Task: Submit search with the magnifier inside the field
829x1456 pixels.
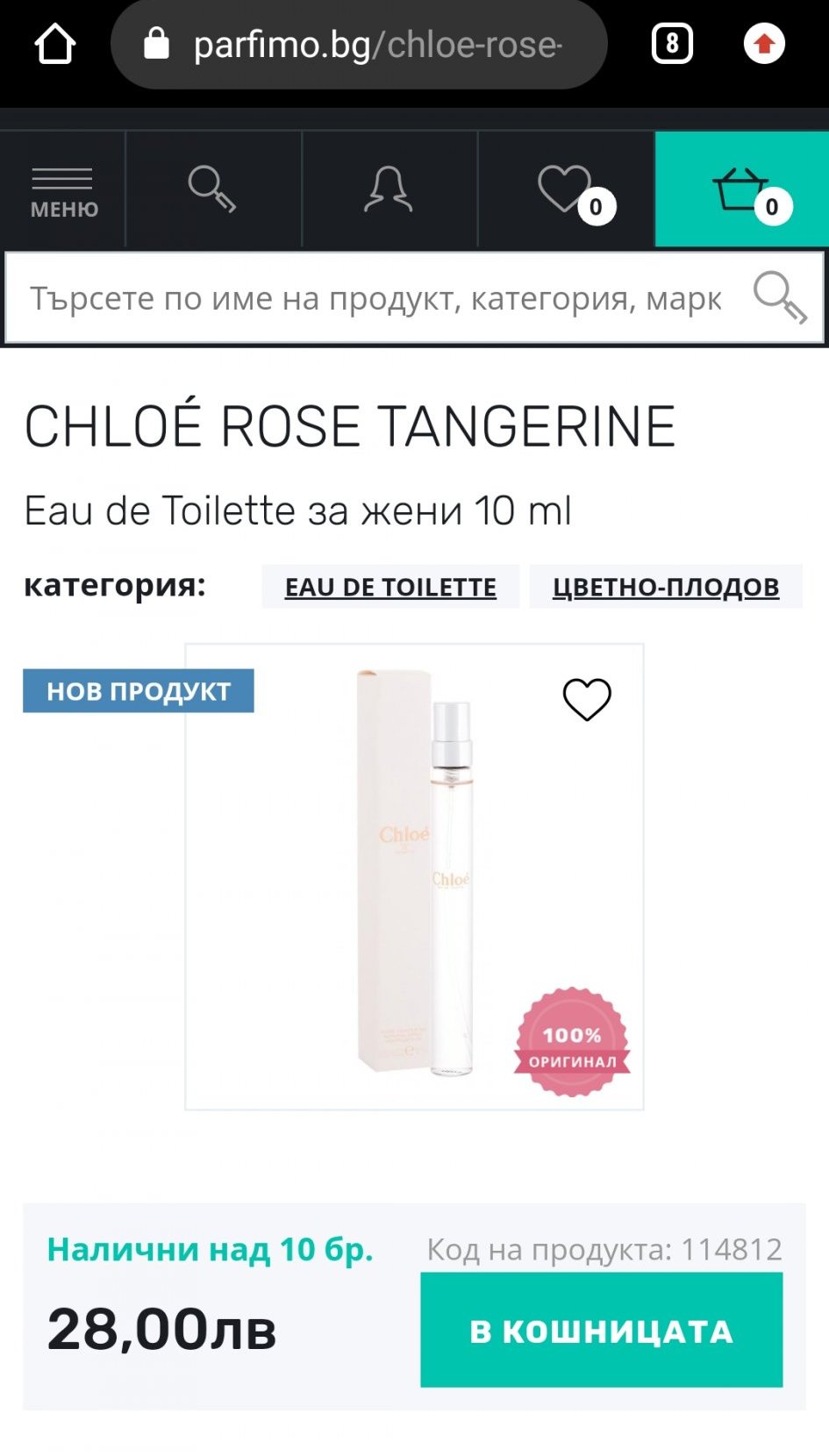Action: (x=779, y=297)
